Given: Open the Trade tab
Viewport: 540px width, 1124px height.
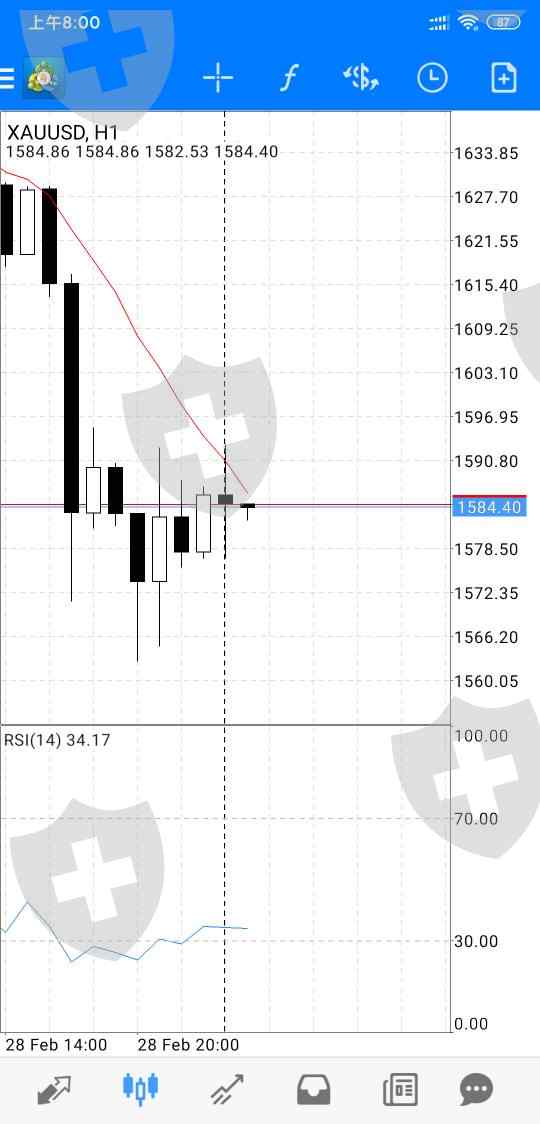Looking at the screenshot, I should pos(227,1090).
